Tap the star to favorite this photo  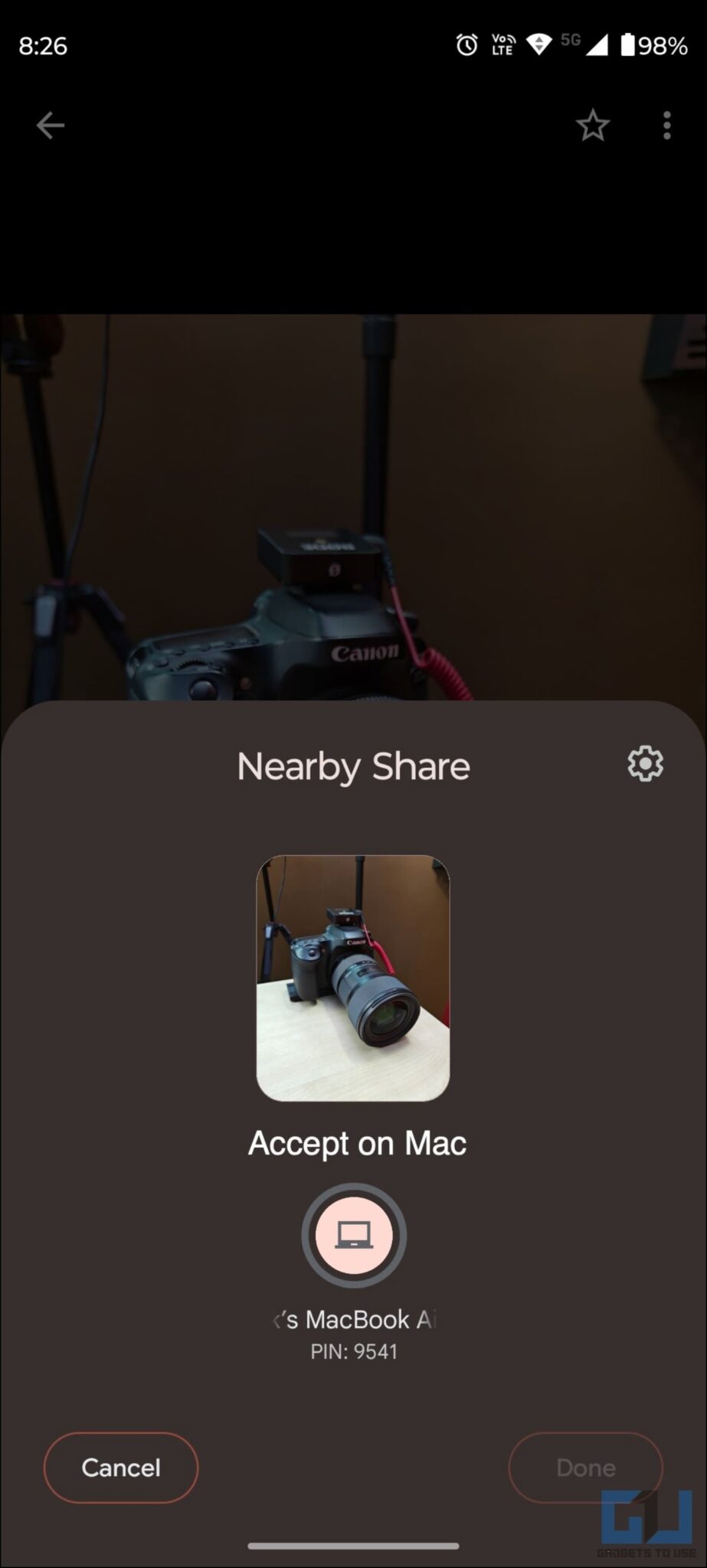593,125
